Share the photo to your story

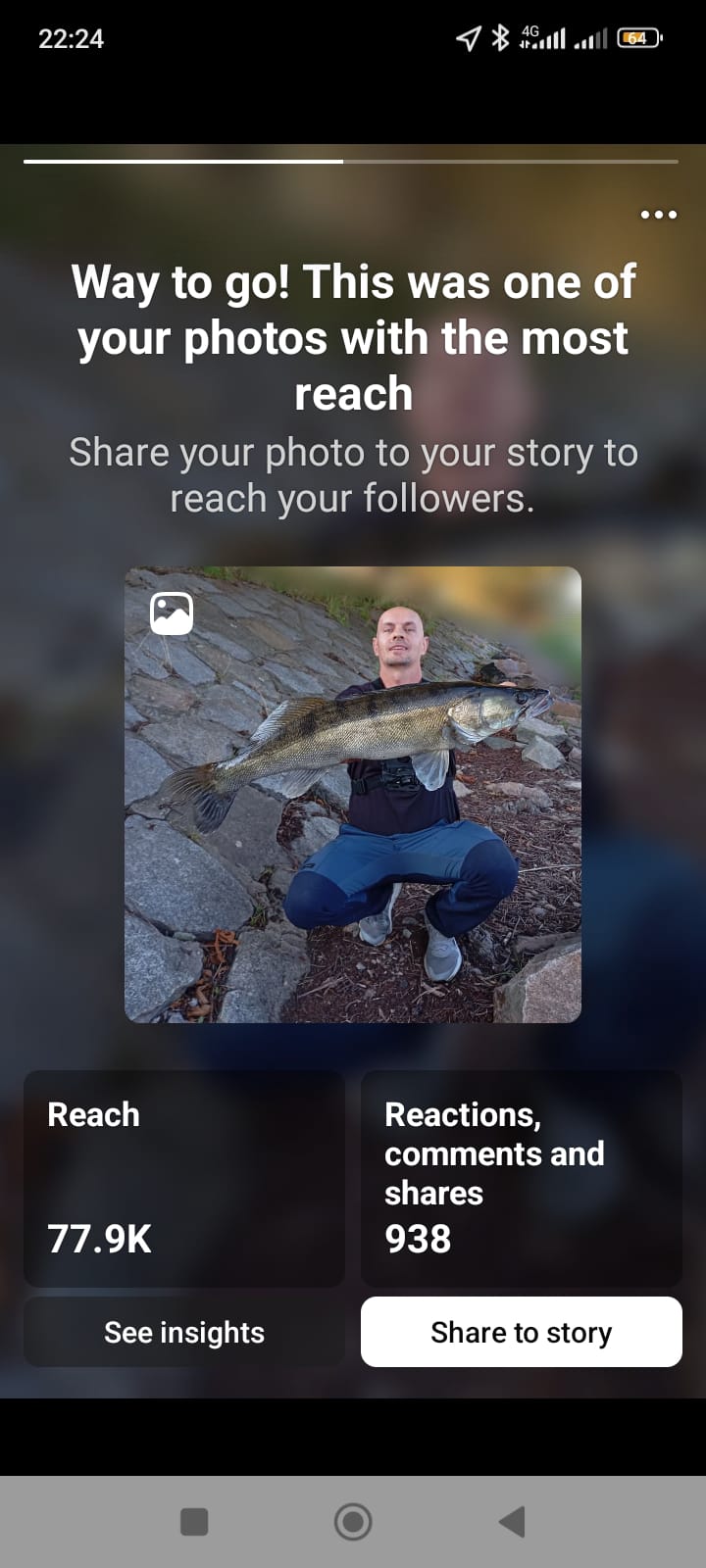[x=521, y=1333]
